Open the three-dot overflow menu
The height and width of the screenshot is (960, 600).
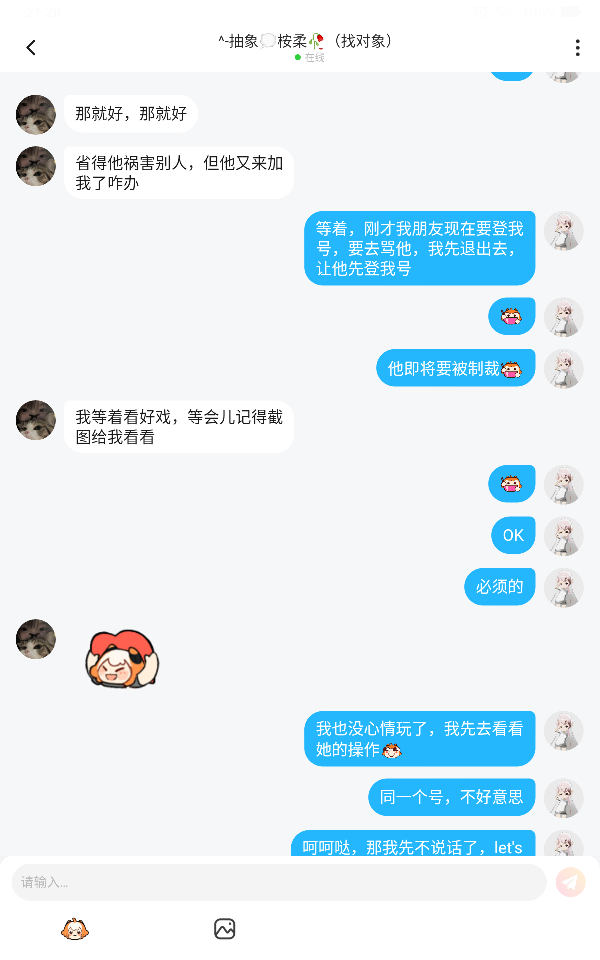pyautogui.click(x=577, y=48)
